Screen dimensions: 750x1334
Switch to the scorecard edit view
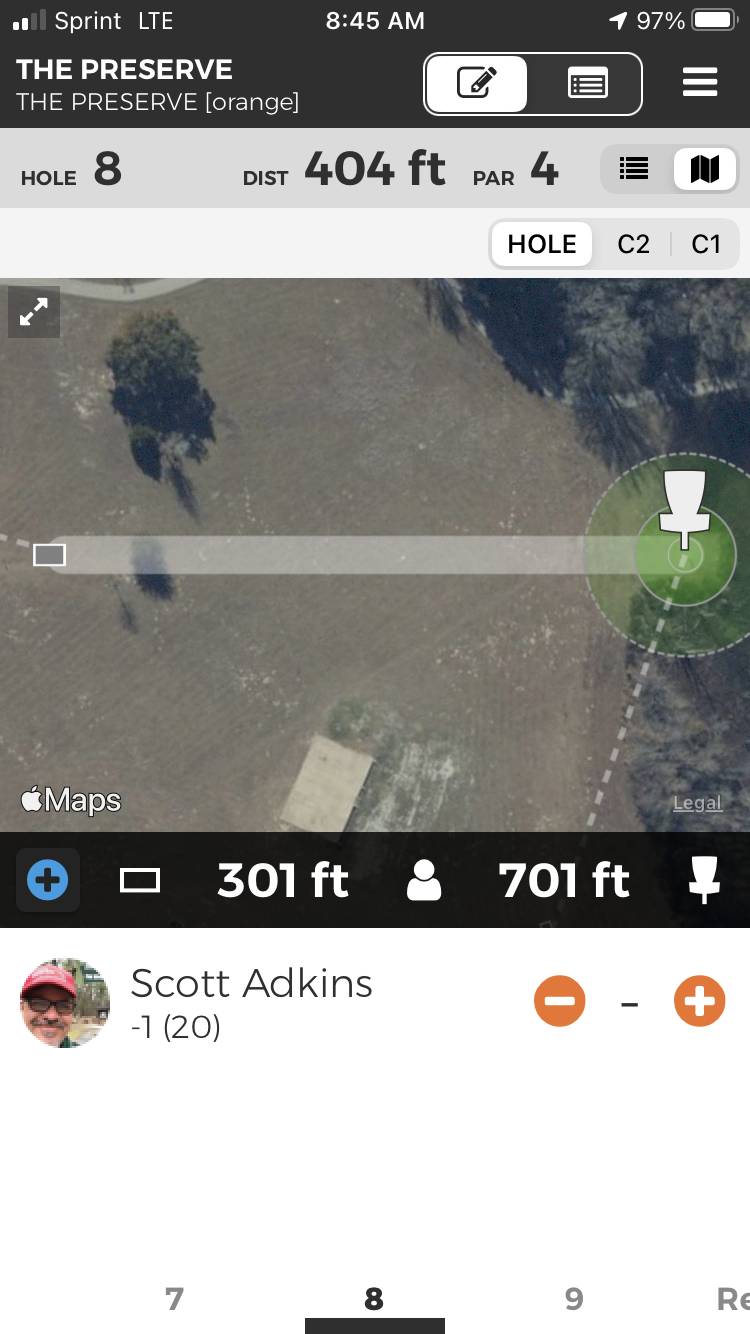click(x=477, y=83)
